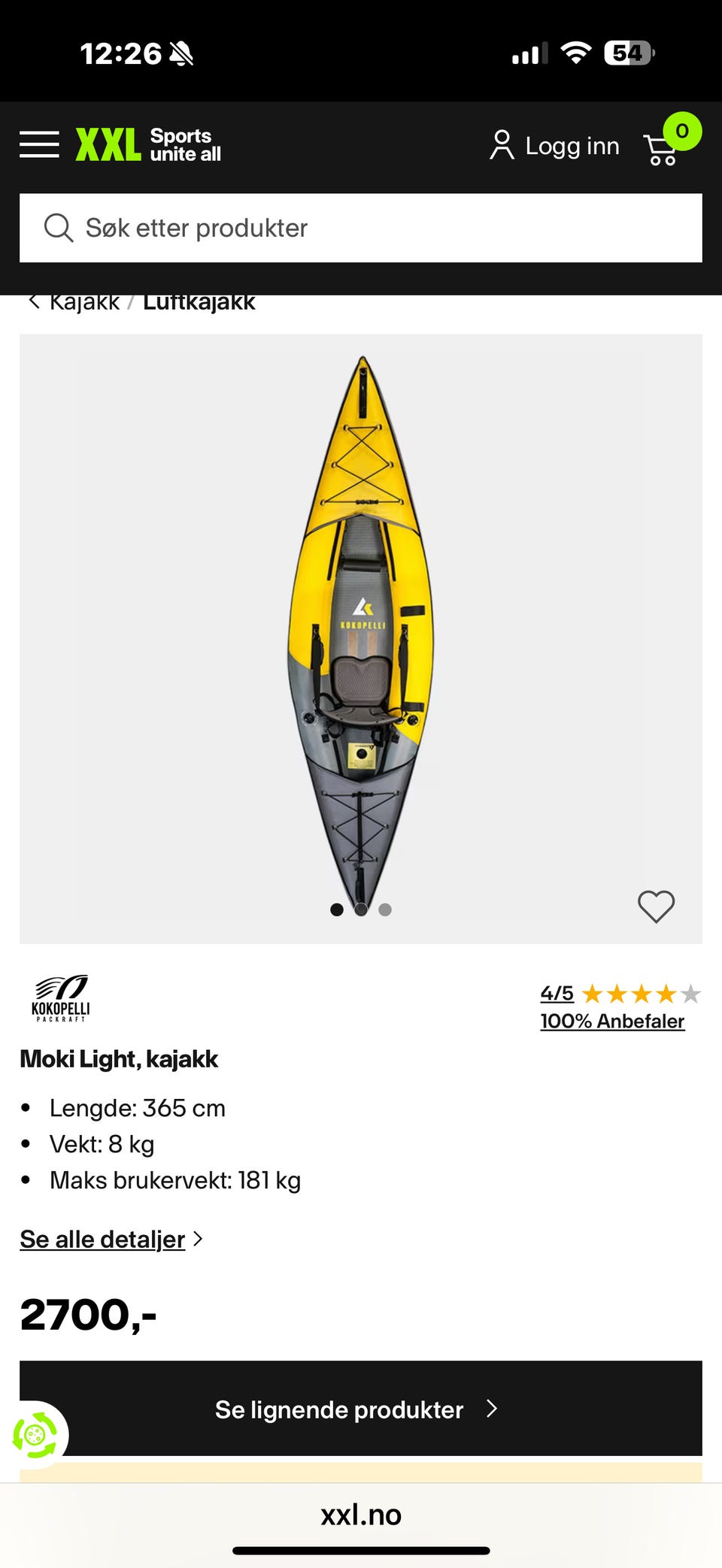Open the Kajakk breadcrumb
The width and height of the screenshot is (722, 1568).
coord(83,303)
